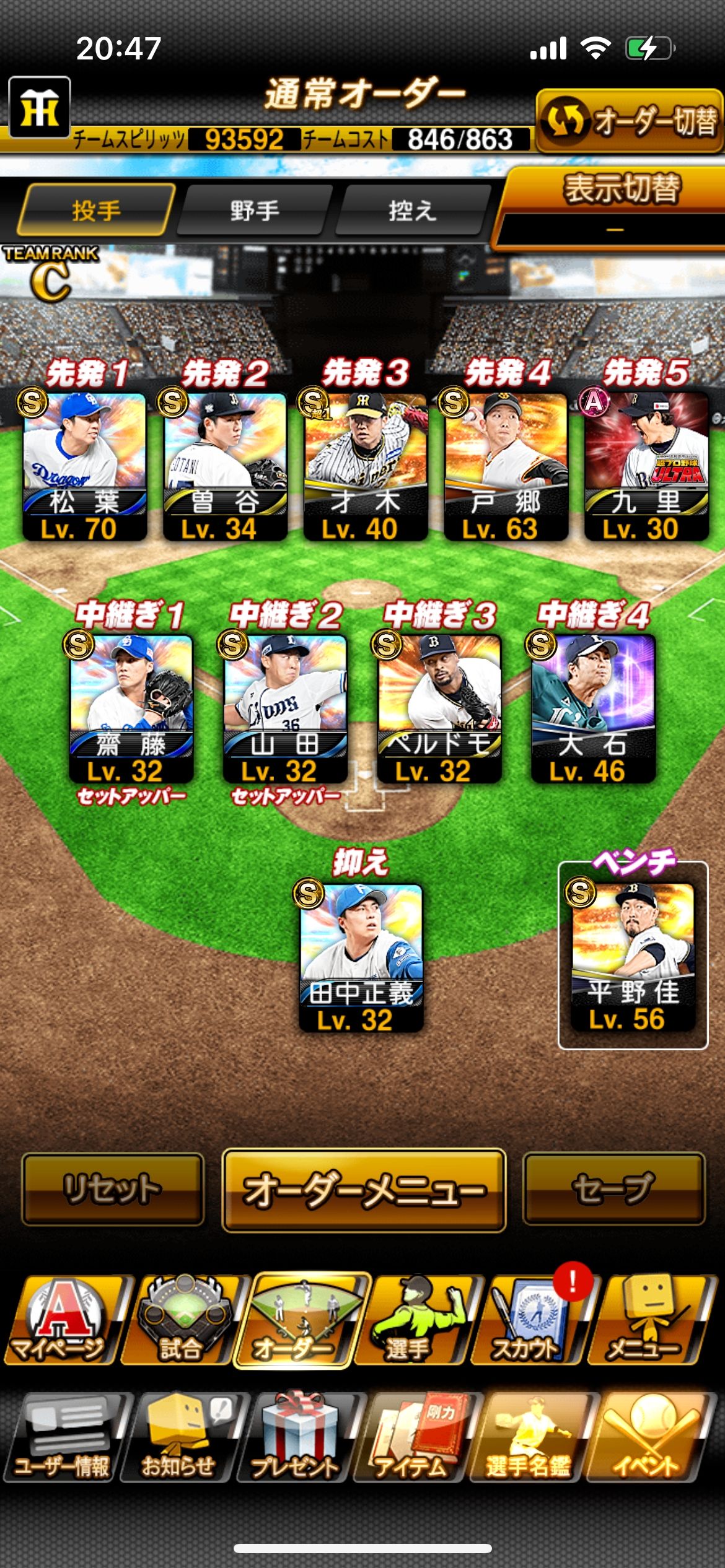Tap the オーダー切替 button
The image size is (725, 1568).
pyautogui.click(x=629, y=121)
